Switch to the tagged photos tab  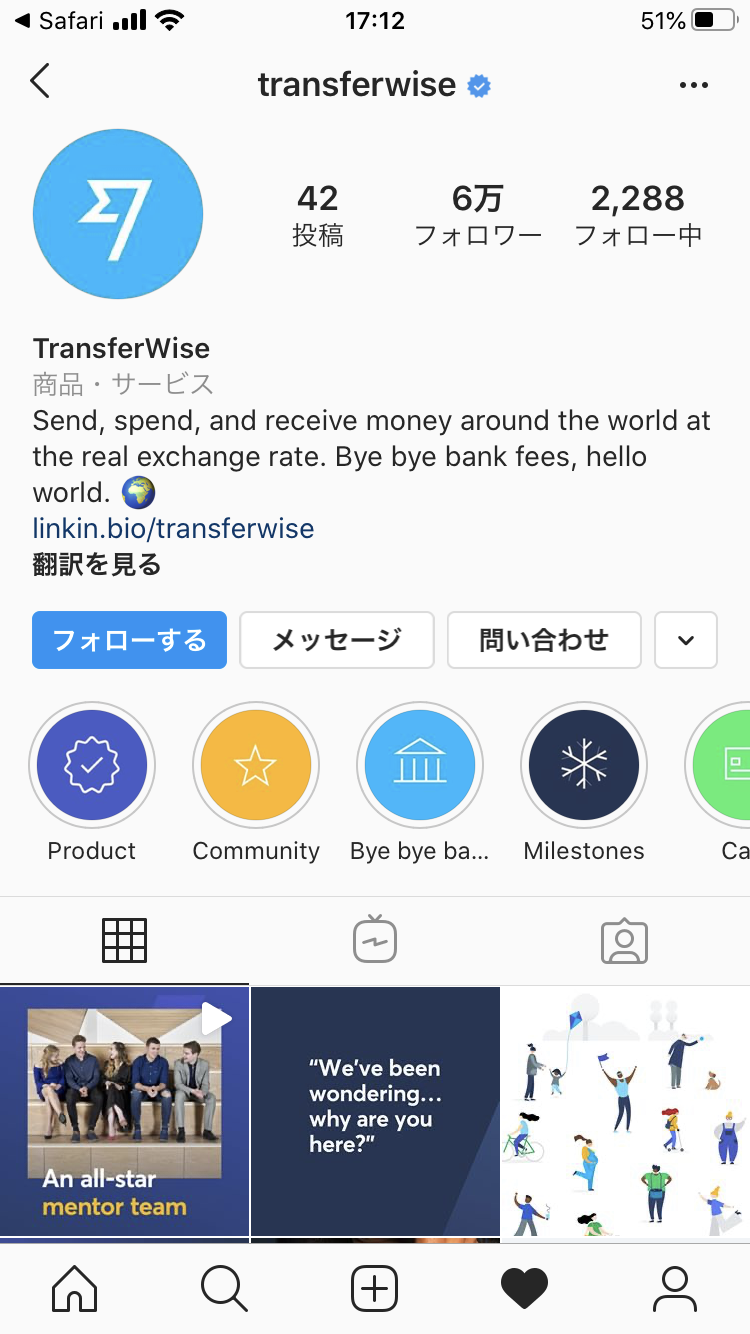624,940
